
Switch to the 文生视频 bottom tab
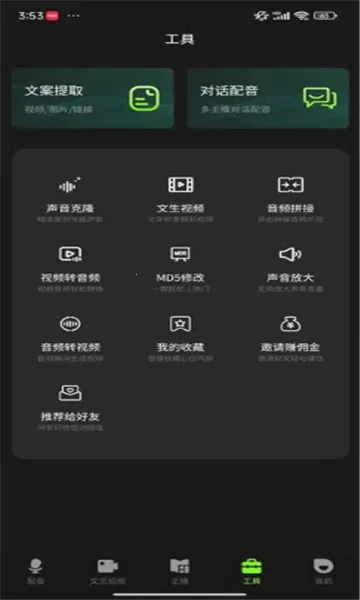tap(108, 571)
